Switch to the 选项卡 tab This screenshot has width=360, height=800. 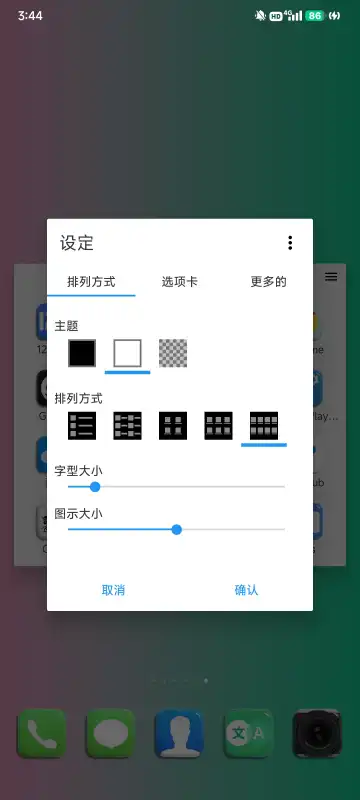pyautogui.click(x=179, y=282)
